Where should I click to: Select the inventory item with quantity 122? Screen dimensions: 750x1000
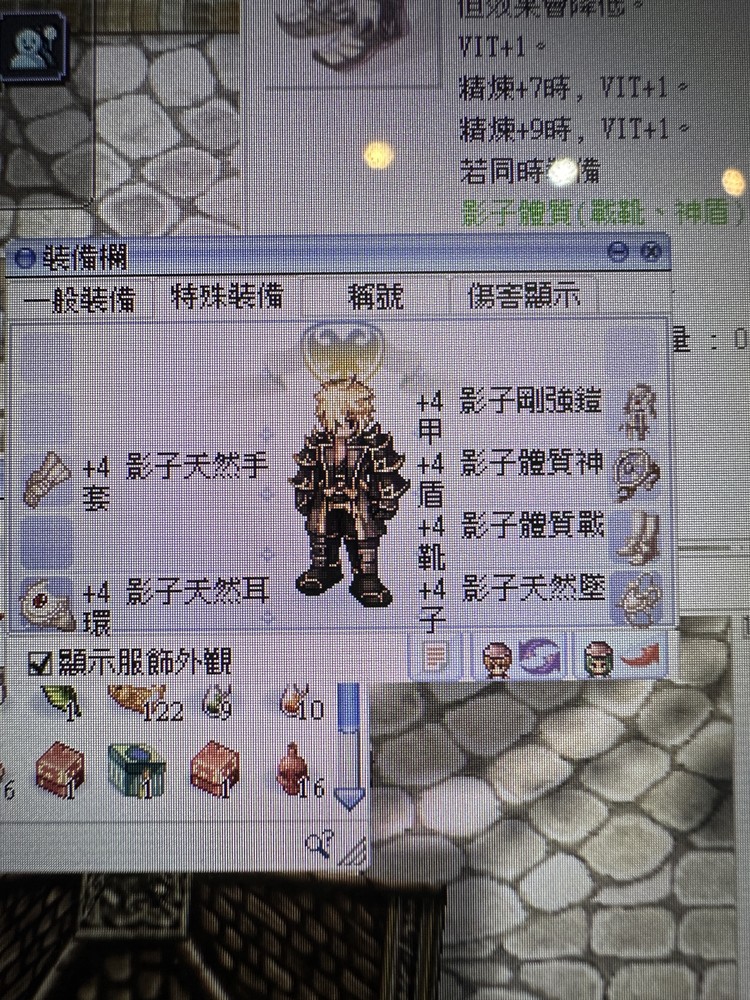pyautogui.click(x=140, y=700)
